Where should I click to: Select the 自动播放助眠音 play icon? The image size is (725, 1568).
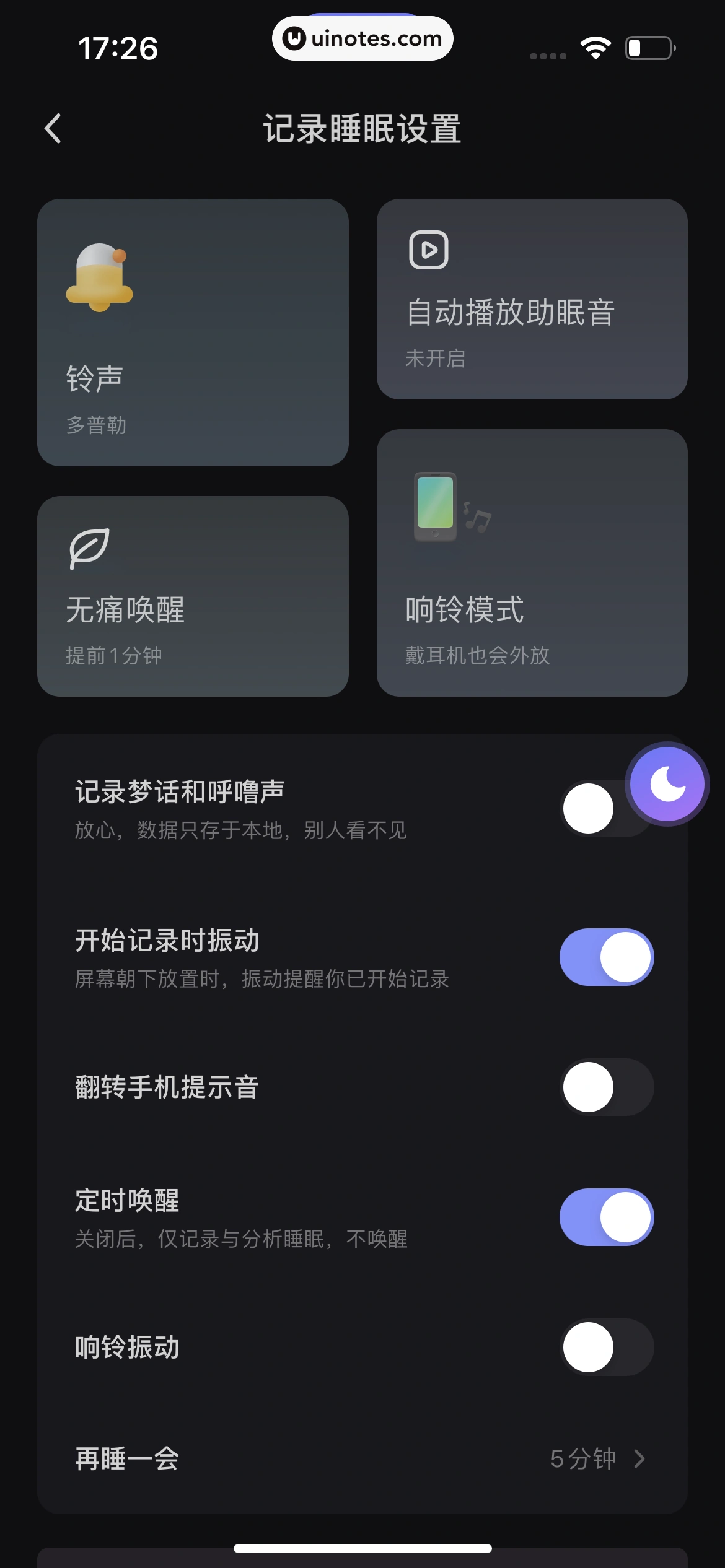pos(429,250)
